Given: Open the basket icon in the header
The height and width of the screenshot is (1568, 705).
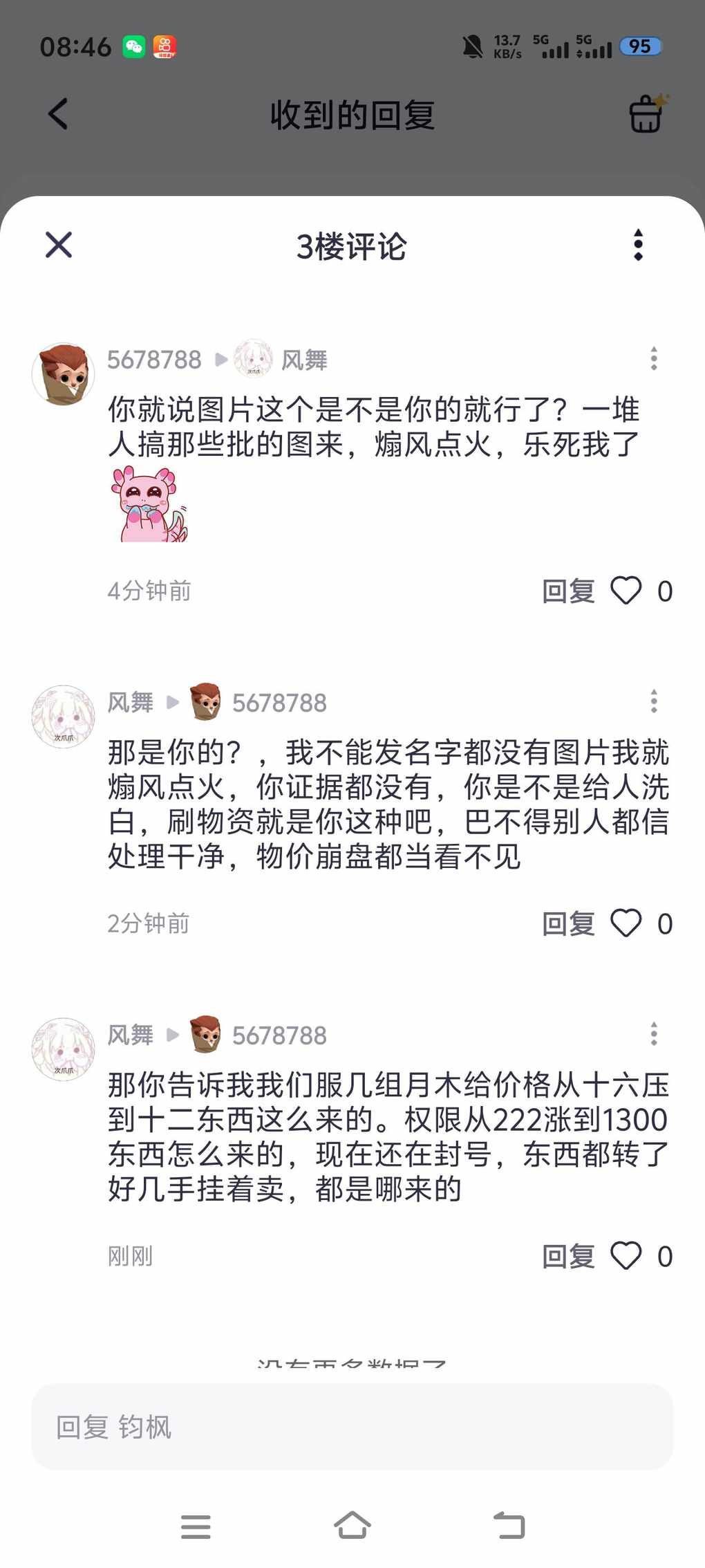Looking at the screenshot, I should click(647, 113).
